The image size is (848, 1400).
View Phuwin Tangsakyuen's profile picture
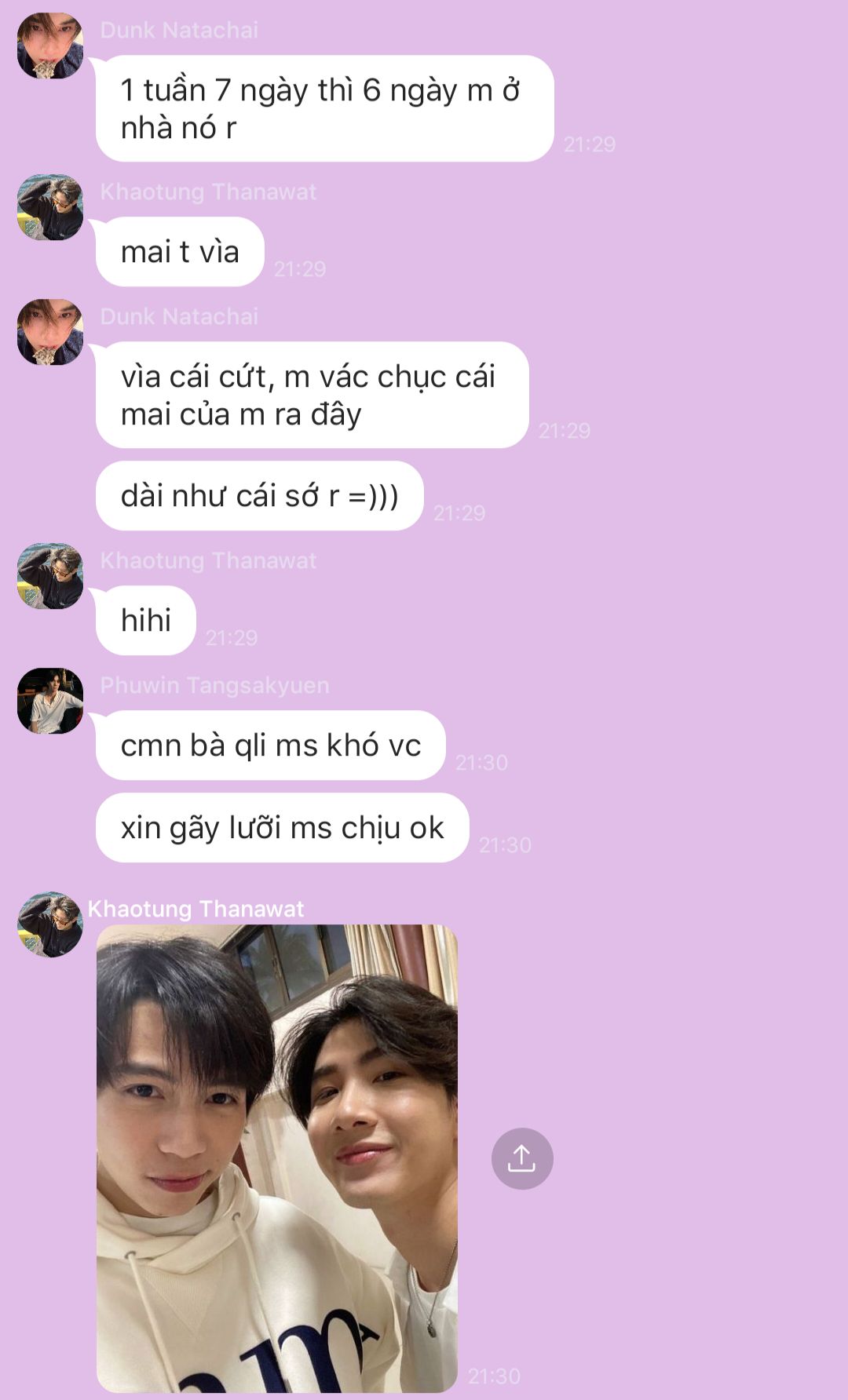point(50,701)
